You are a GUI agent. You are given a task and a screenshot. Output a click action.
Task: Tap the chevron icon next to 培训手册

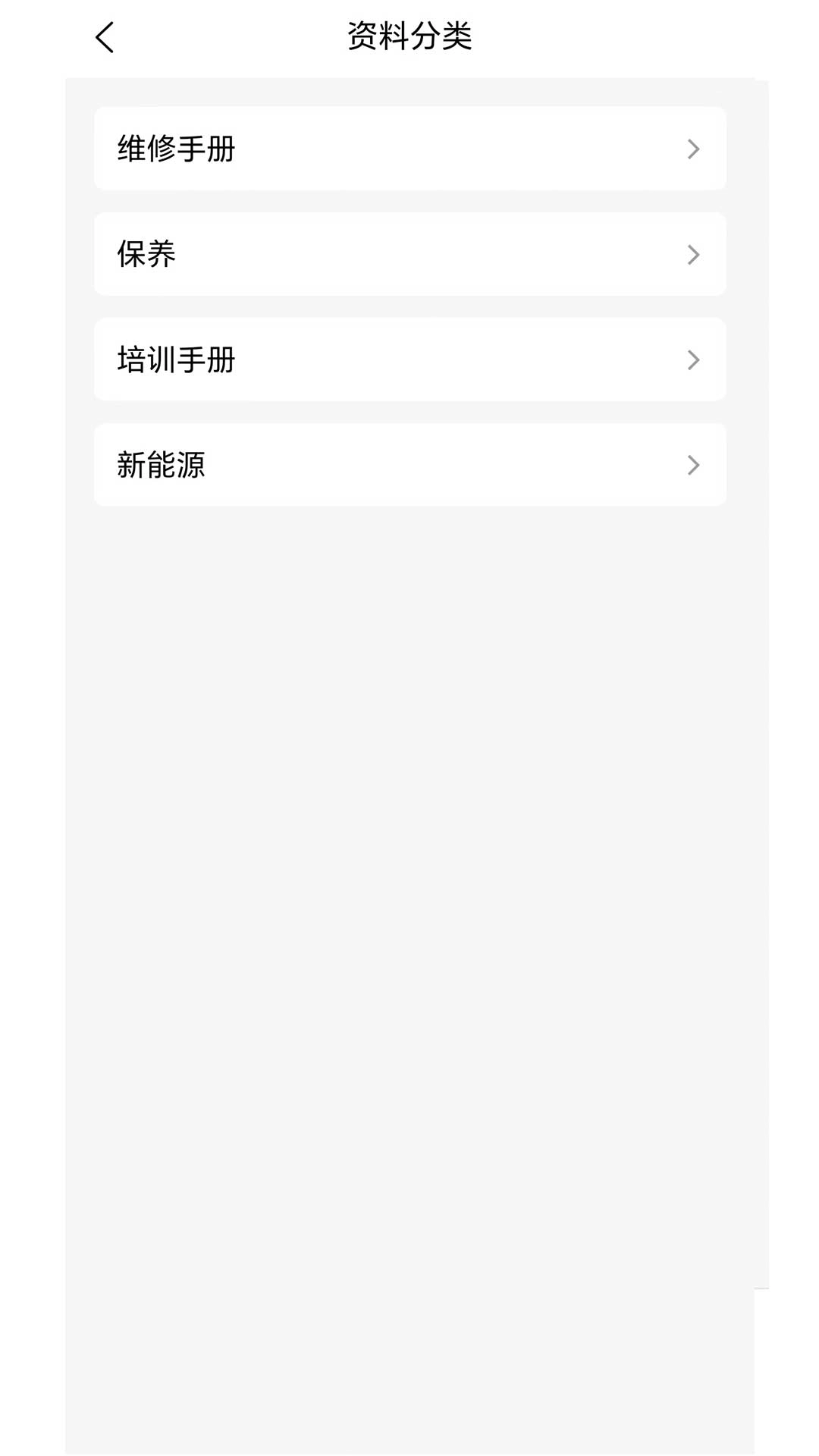pyautogui.click(x=694, y=359)
